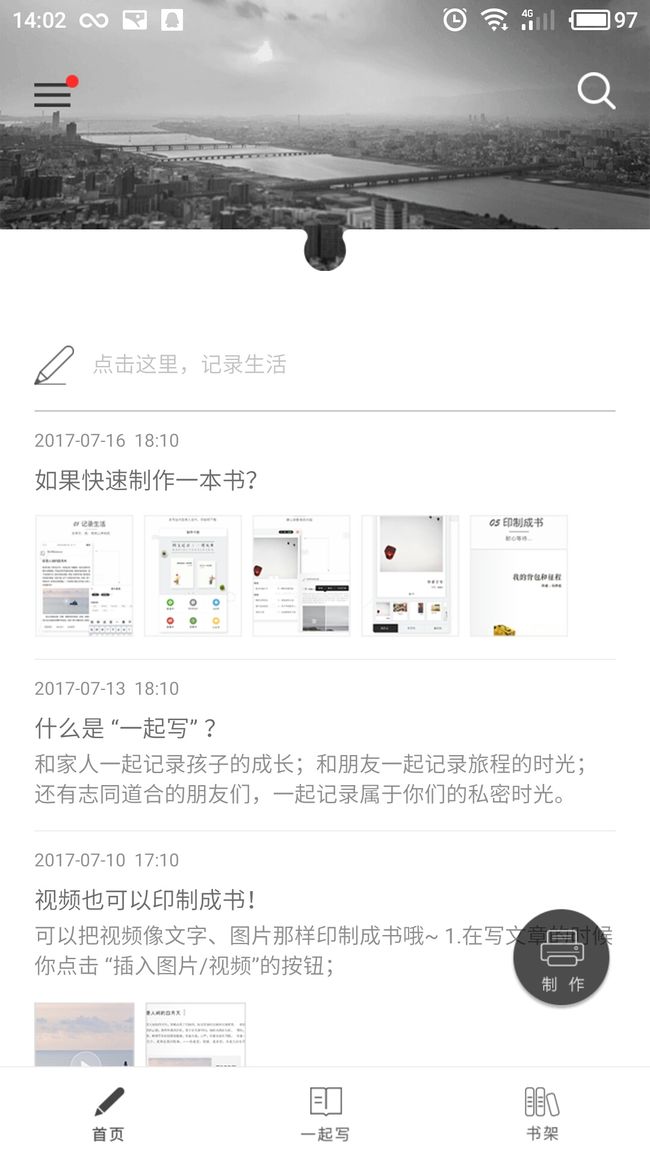This screenshot has width=650, height=1156.
Task: Tap 点击这里，记录生活 to write
Action: 189,364
